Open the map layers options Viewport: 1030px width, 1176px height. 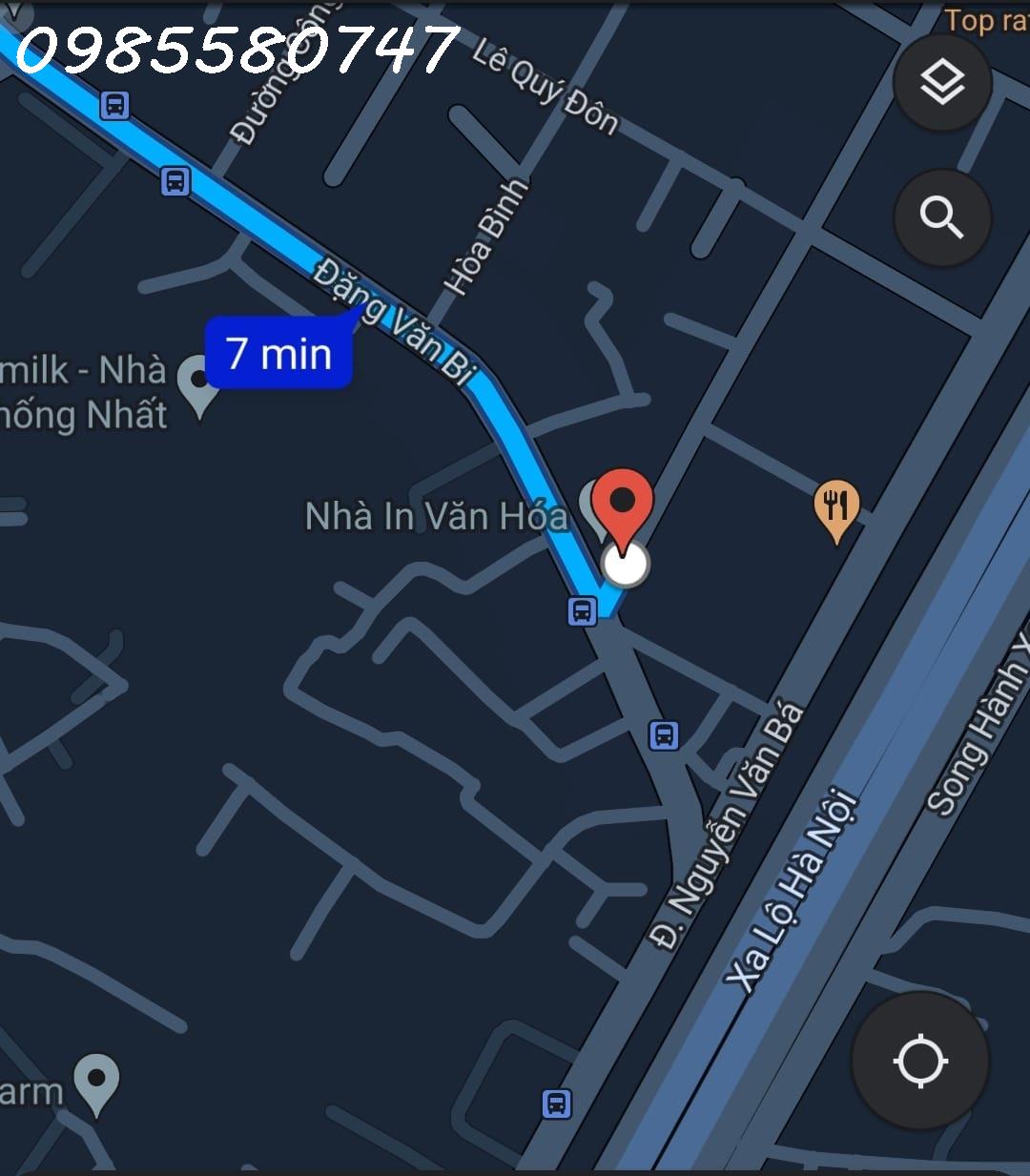point(942,83)
